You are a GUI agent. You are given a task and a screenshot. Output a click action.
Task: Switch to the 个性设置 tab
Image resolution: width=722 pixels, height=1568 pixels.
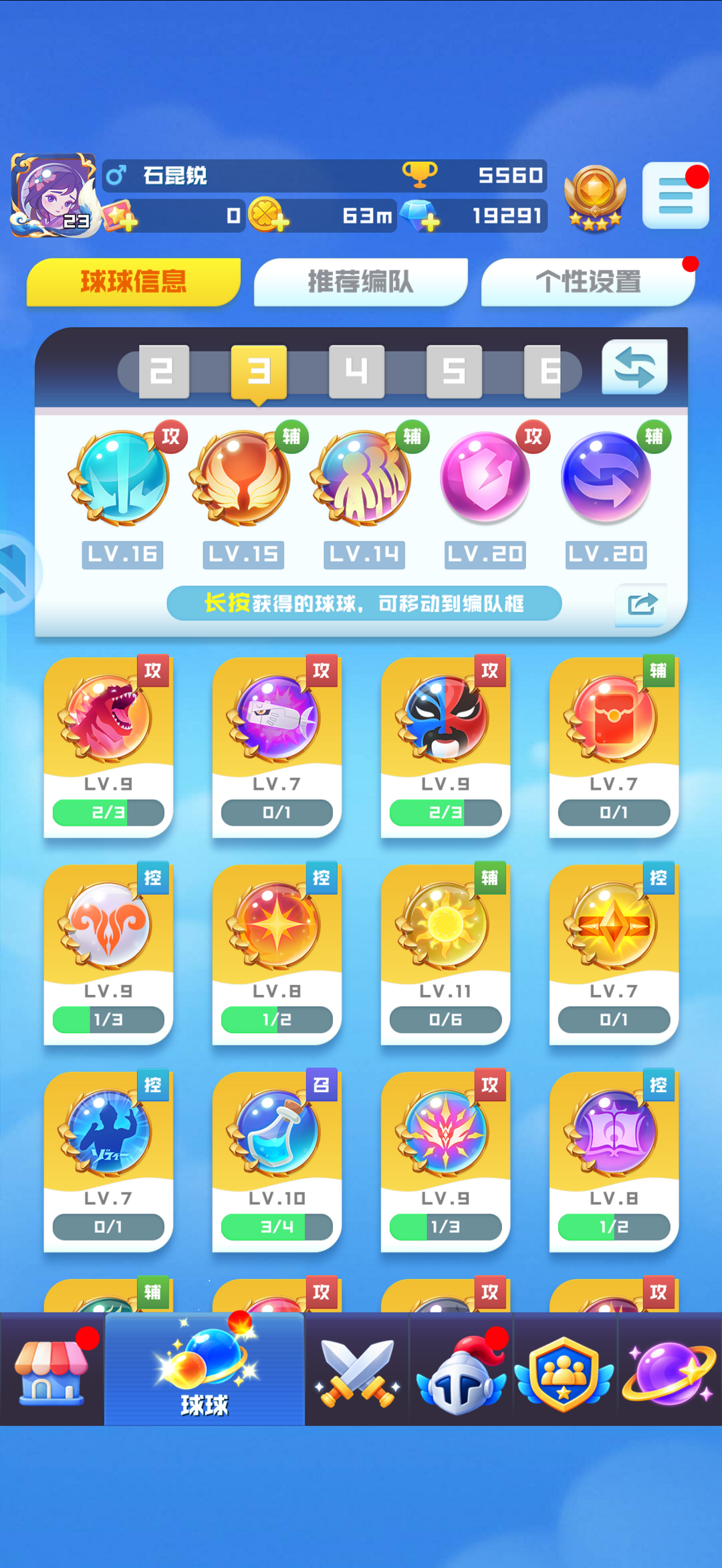tap(588, 282)
